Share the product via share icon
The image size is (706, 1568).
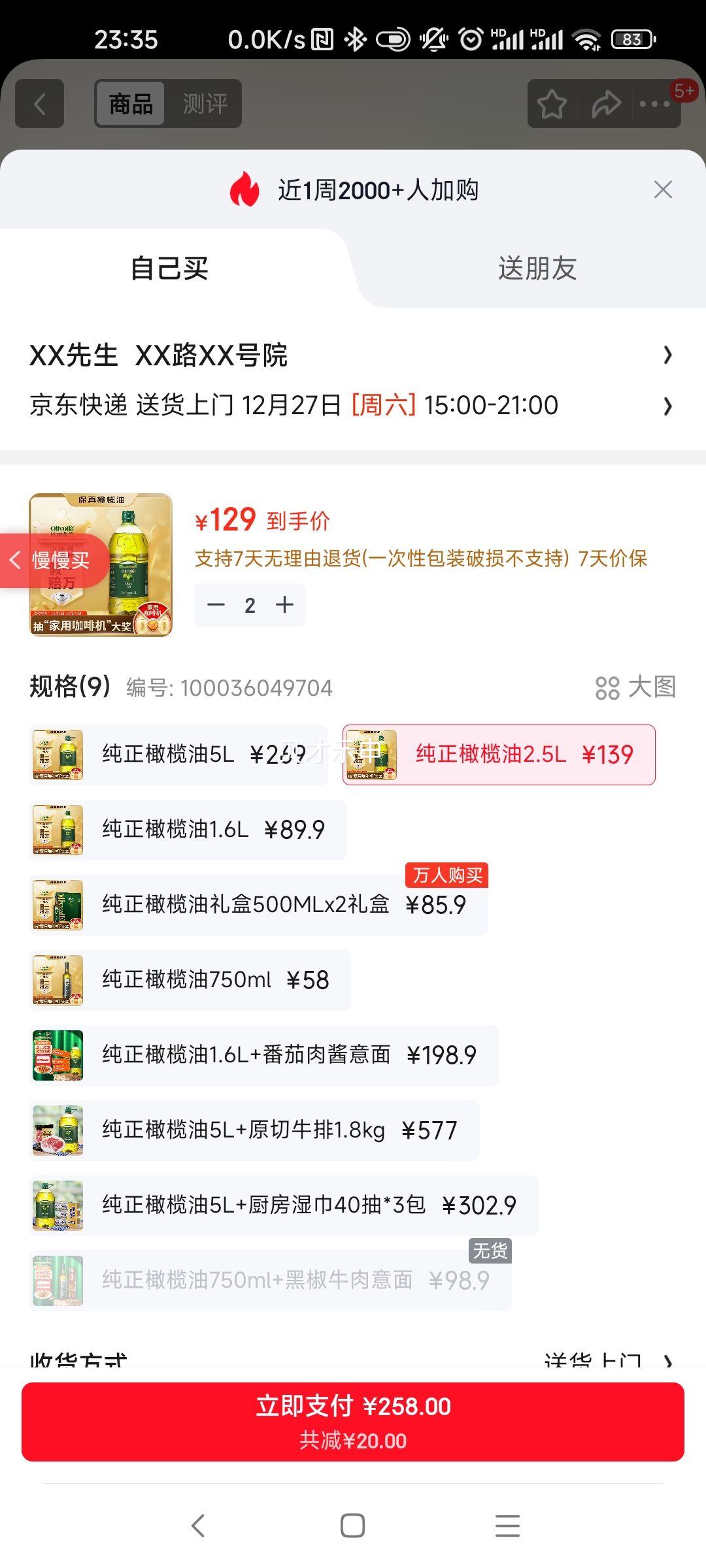point(605,103)
